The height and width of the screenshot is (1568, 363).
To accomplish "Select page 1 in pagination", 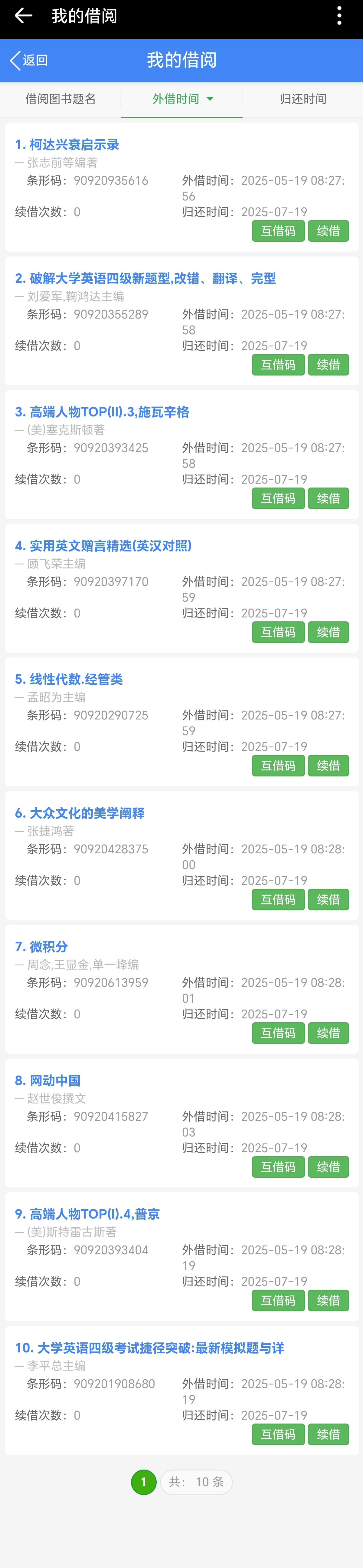I will tap(143, 1482).
